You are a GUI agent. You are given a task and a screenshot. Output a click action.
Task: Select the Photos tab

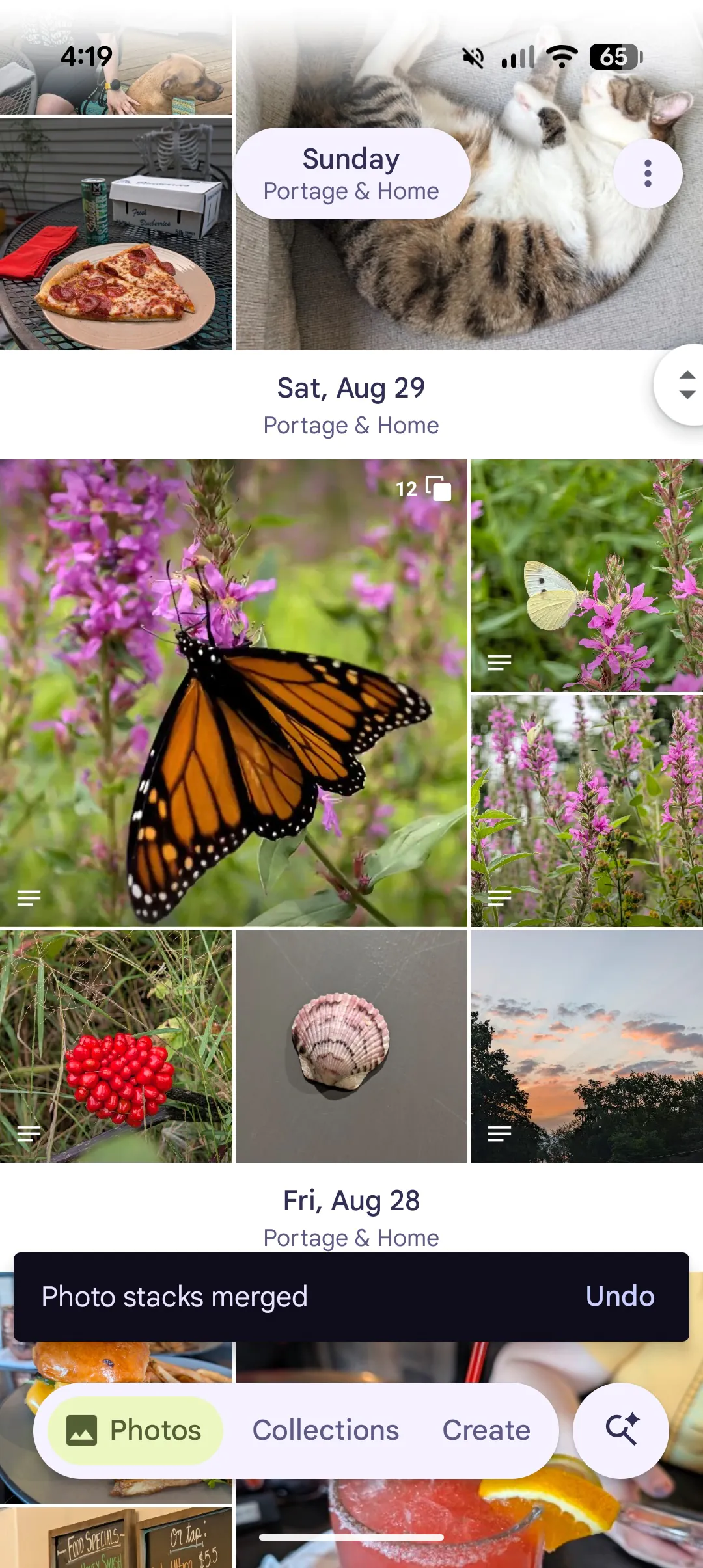tap(135, 1430)
